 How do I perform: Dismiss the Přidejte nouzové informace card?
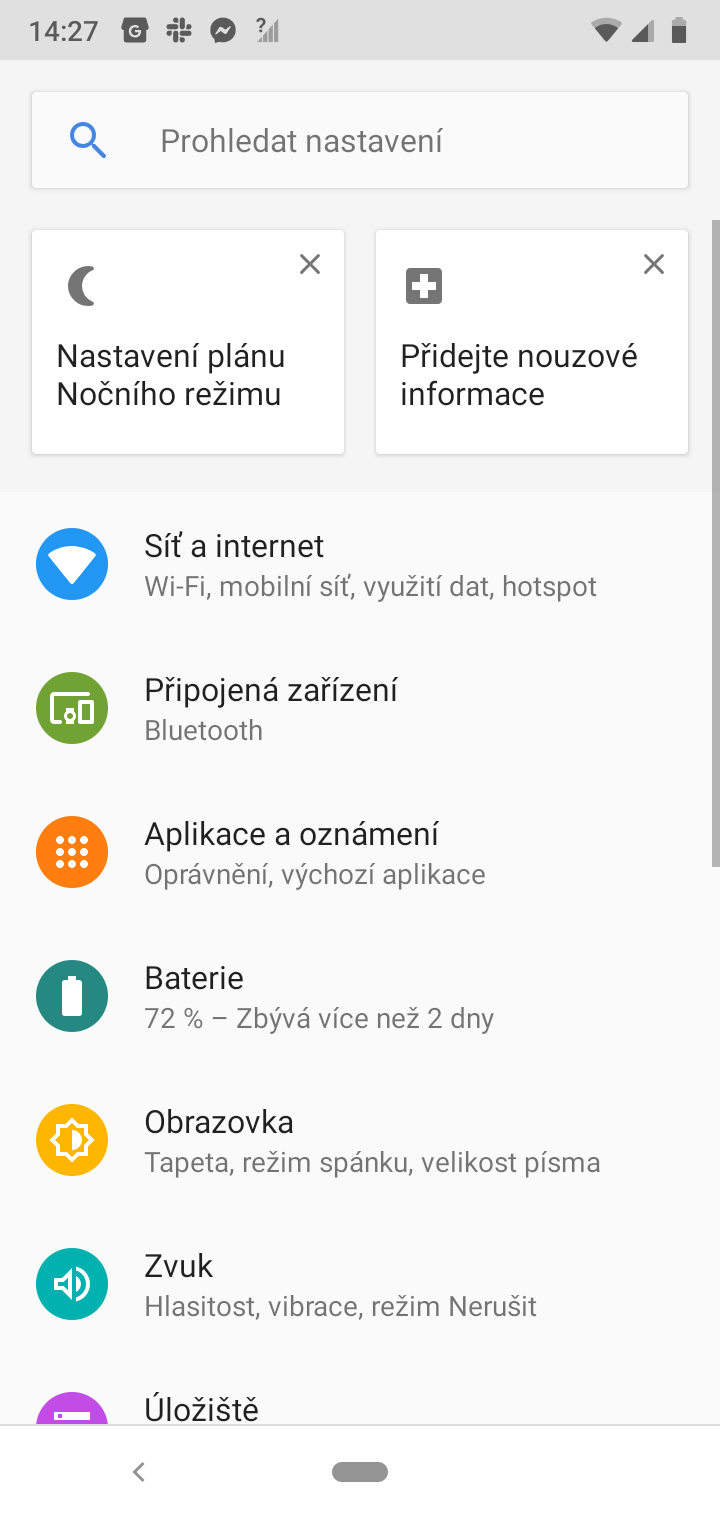click(x=653, y=264)
